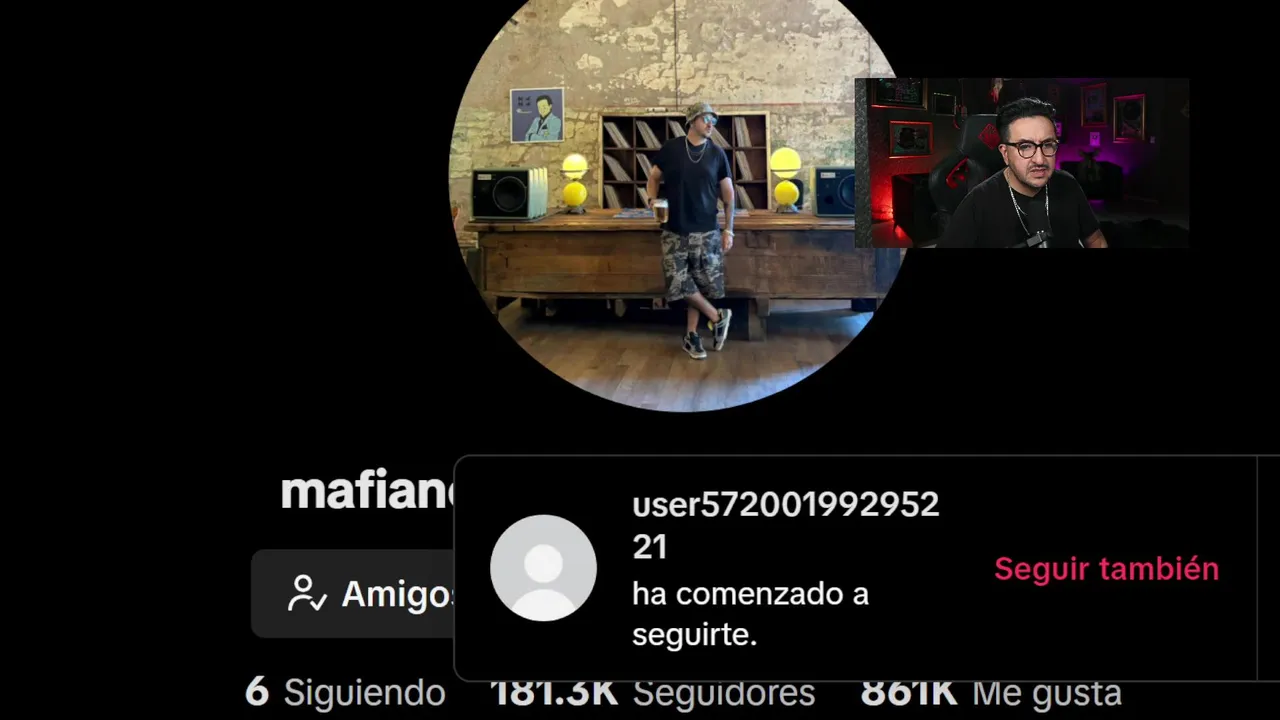View the Siguiendo list
Screen dimensions: 1280x720
346,693
